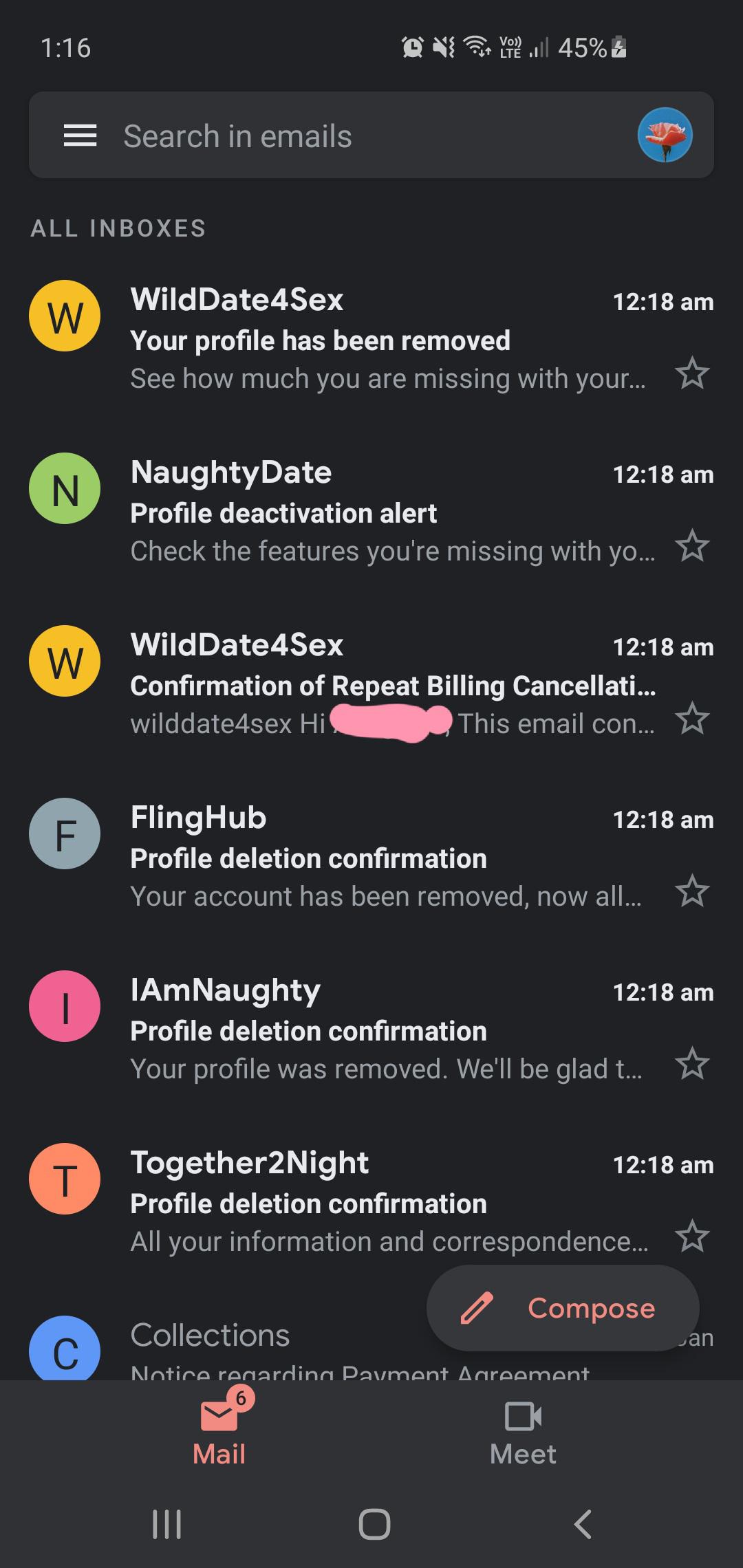Go back with the system back button

click(583, 1524)
